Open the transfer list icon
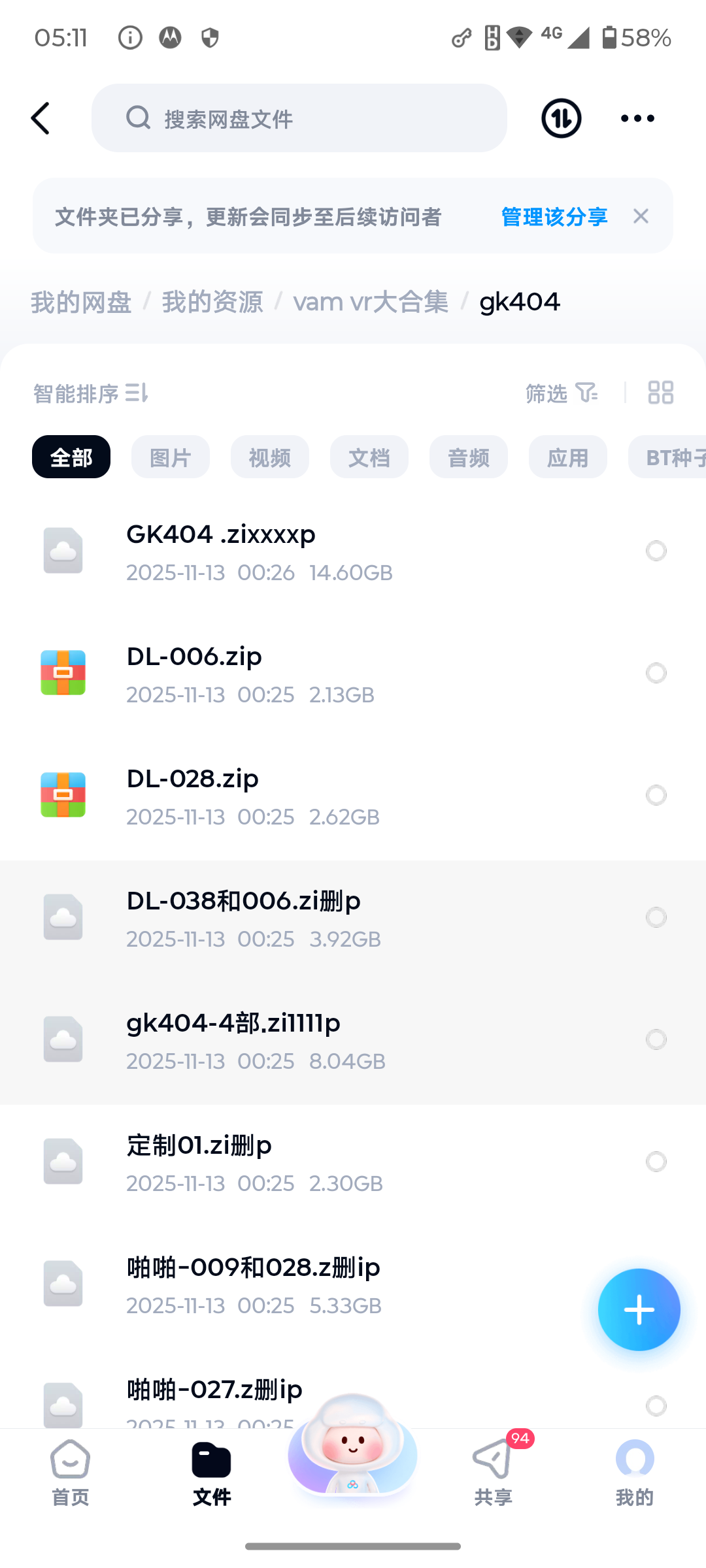Viewport: 706px width, 1568px height. [x=561, y=118]
